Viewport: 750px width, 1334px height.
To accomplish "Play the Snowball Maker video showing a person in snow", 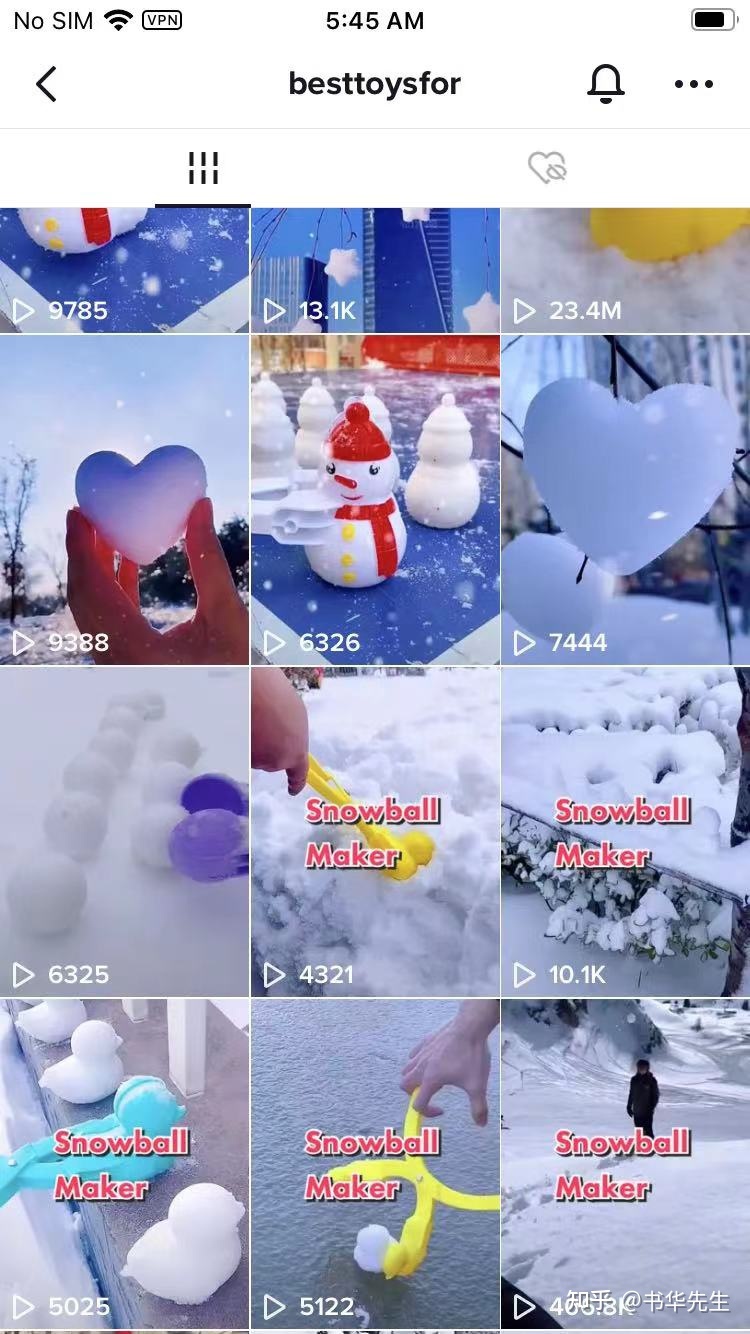I will click(625, 1164).
